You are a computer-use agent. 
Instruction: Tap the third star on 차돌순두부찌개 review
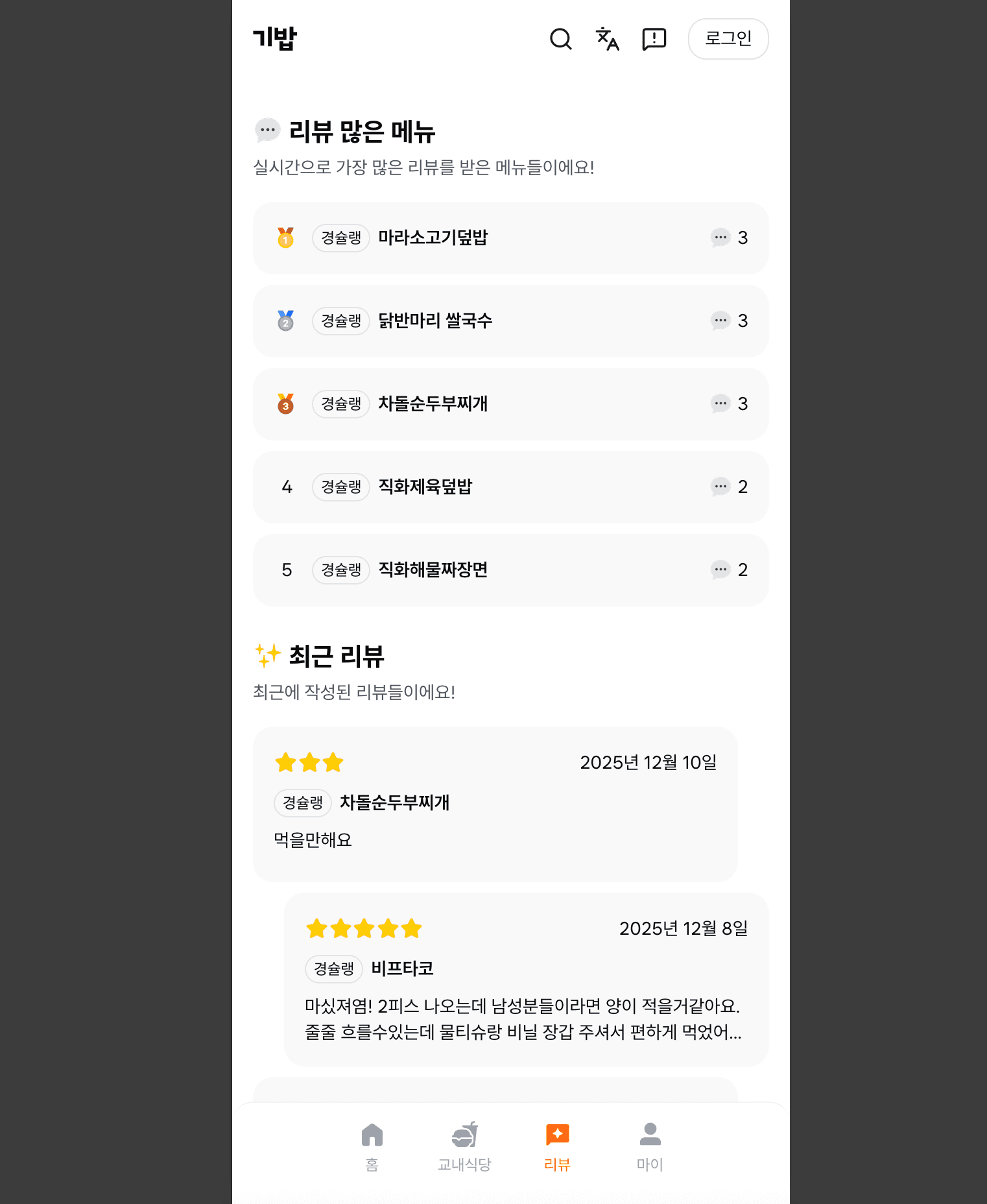point(333,763)
